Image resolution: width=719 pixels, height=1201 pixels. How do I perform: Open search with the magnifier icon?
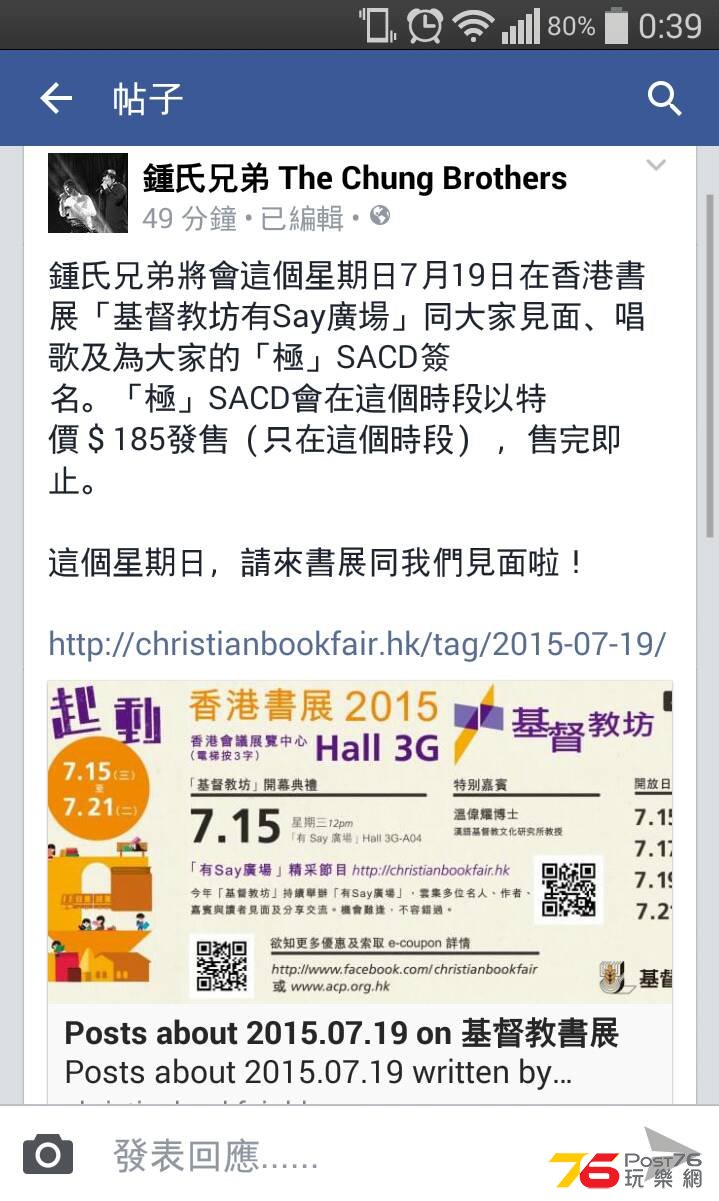point(664,98)
